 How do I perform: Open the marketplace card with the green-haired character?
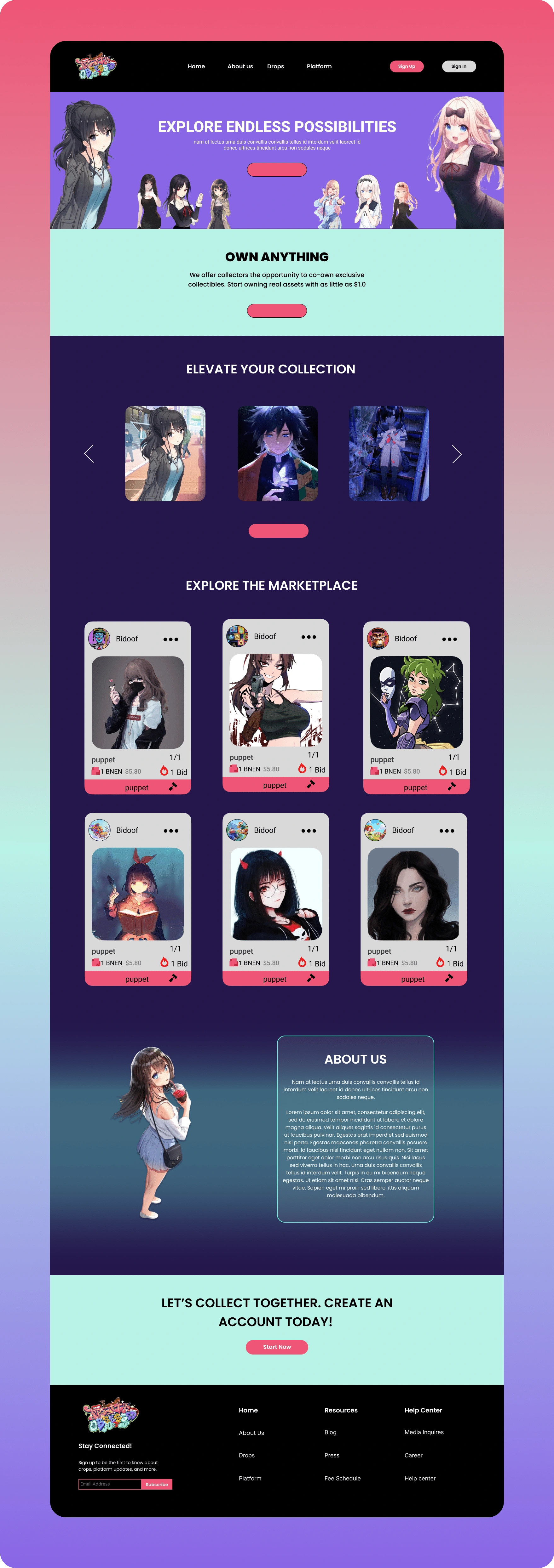click(x=416, y=702)
